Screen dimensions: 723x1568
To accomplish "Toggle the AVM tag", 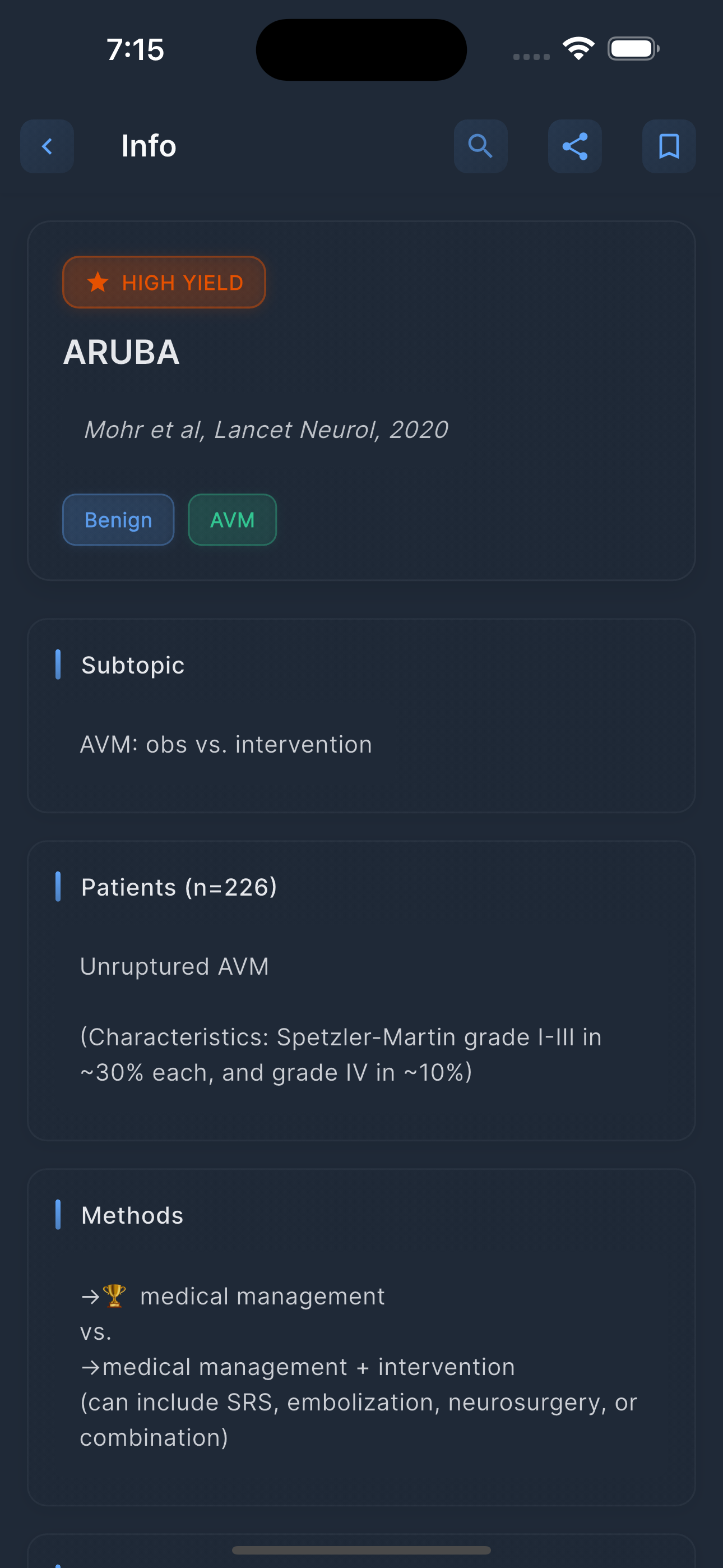I will point(232,519).
